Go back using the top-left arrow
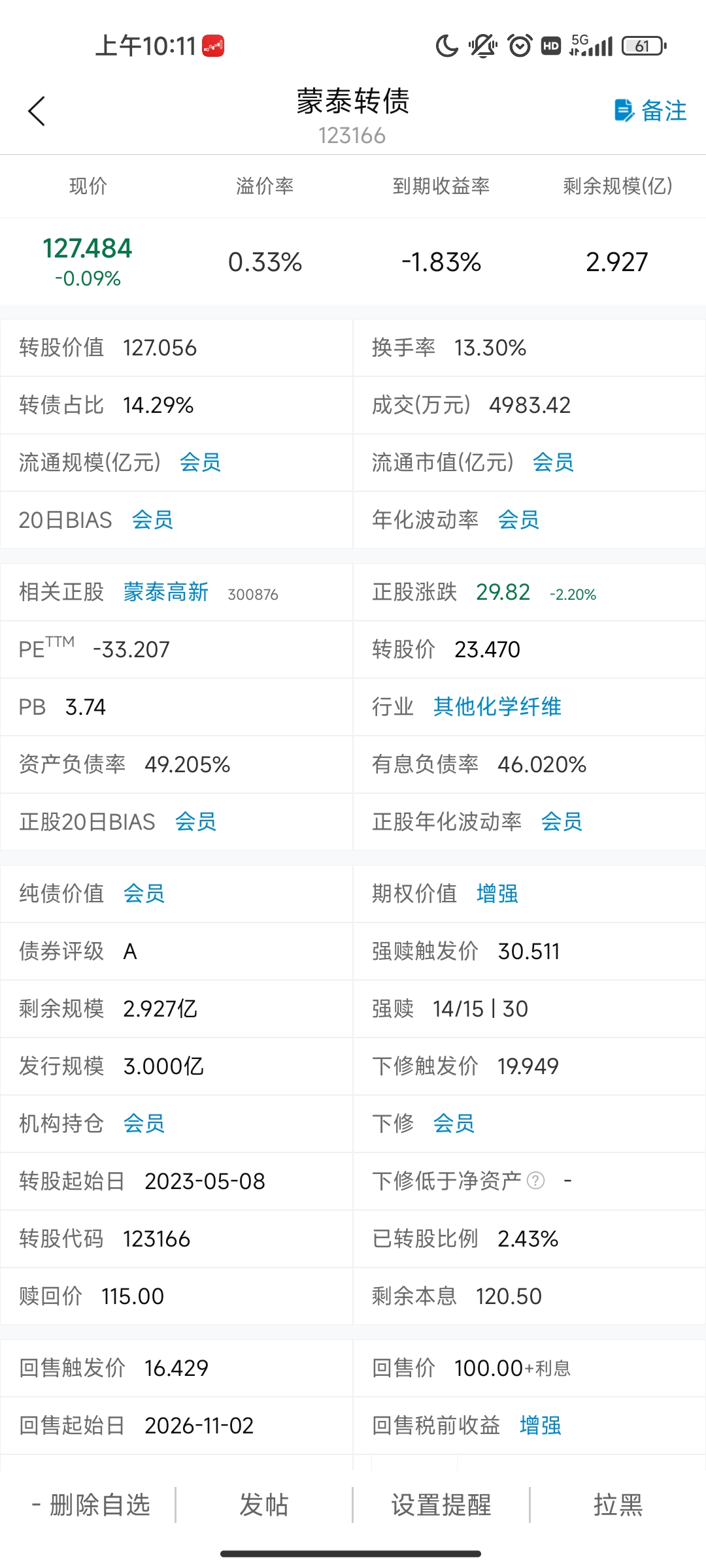 (x=37, y=111)
